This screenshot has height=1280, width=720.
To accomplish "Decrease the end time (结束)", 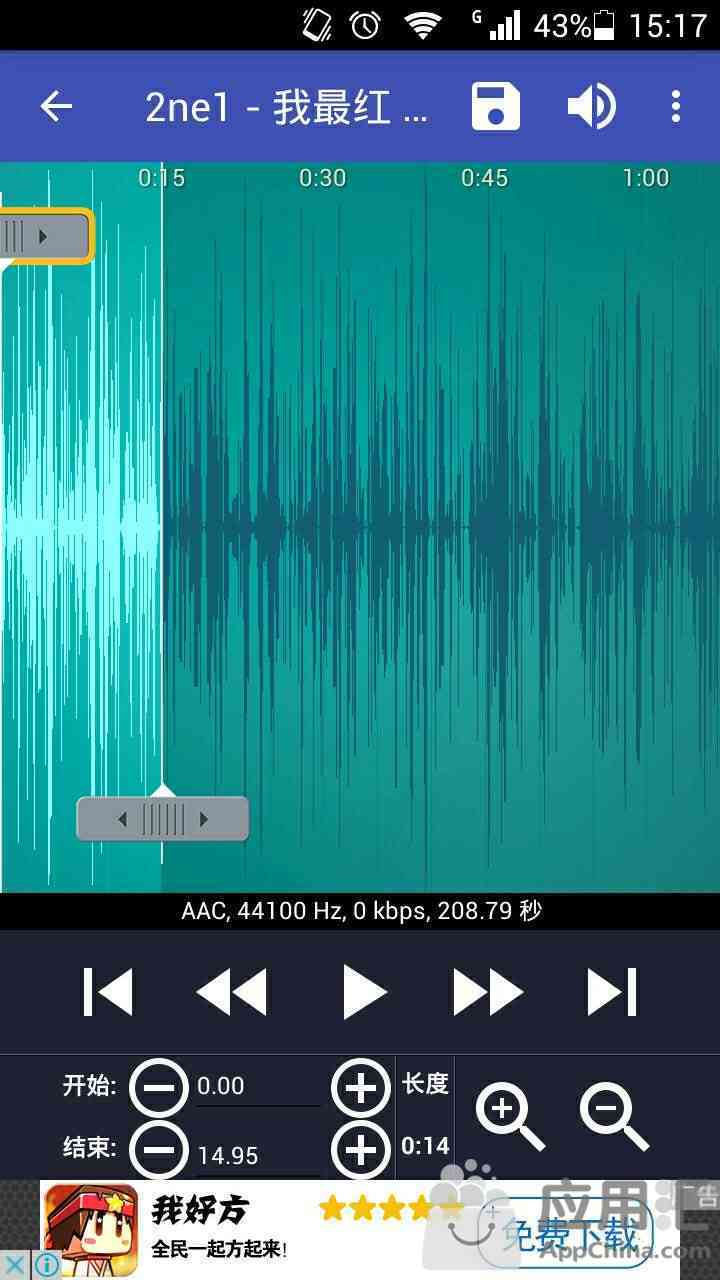I will 159,1150.
